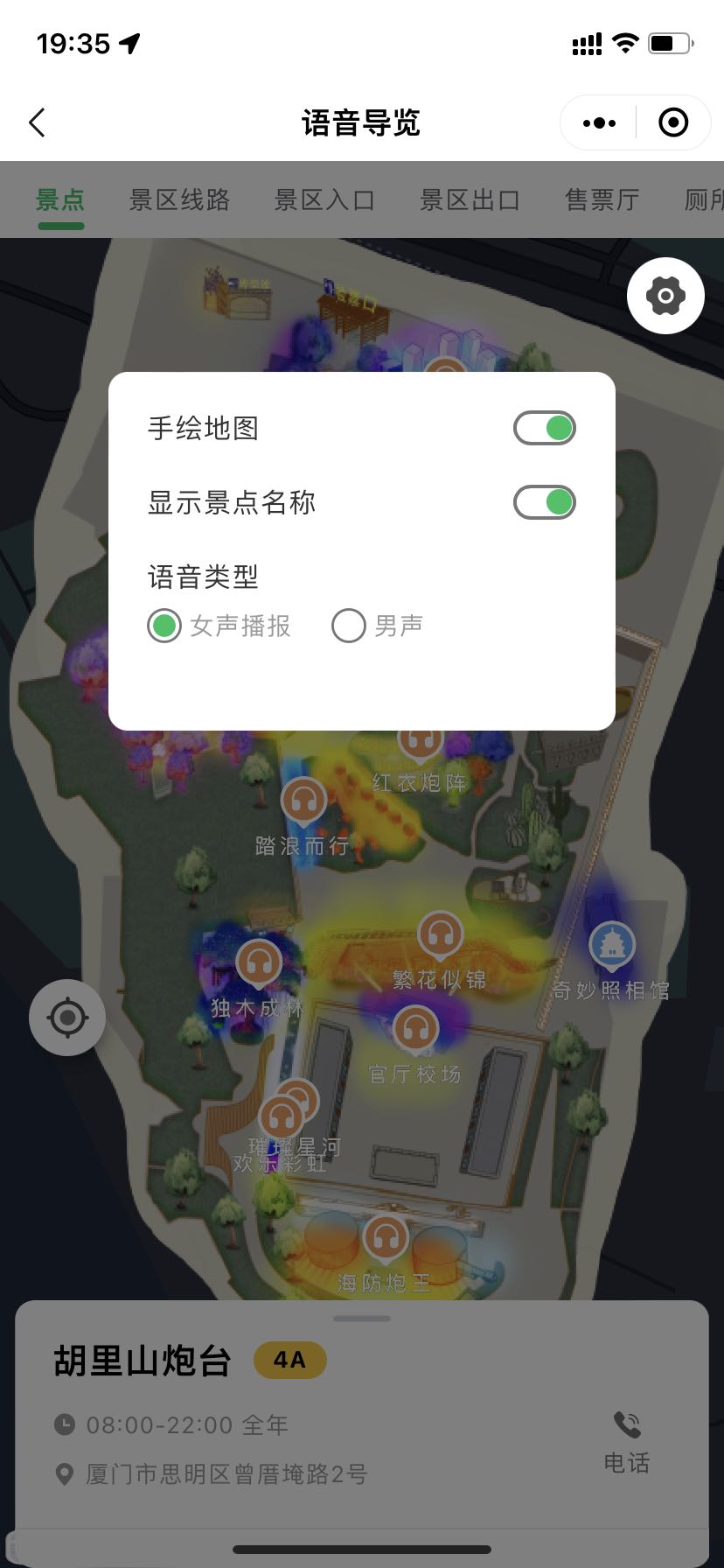Go back using the top-left arrow
Screen dimensions: 724x1568
(37, 122)
